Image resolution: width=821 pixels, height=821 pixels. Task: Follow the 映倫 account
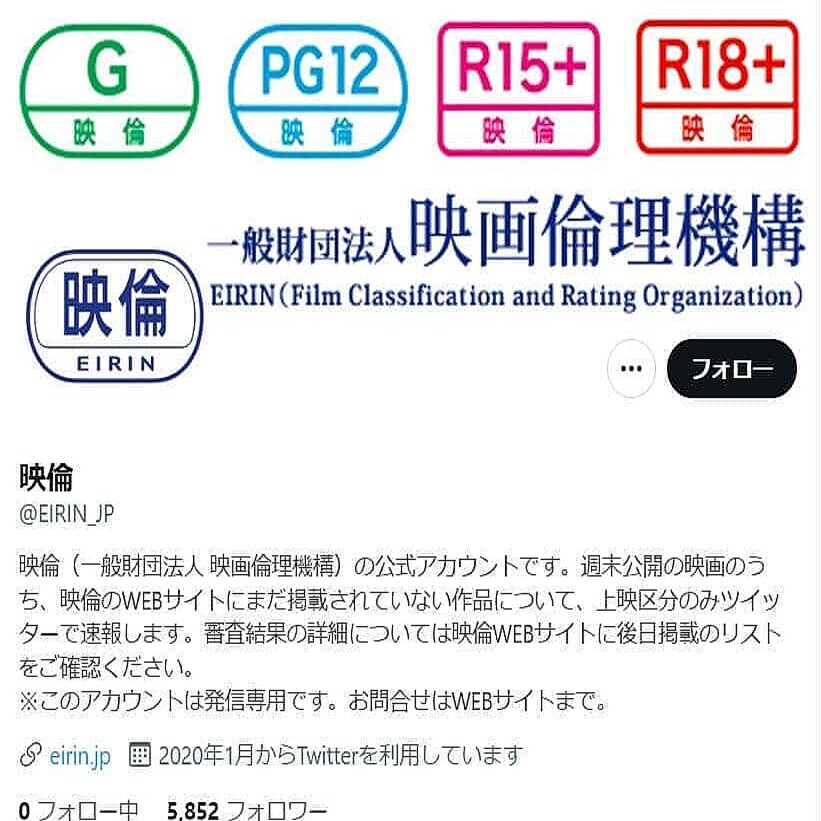click(x=731, y=368)
